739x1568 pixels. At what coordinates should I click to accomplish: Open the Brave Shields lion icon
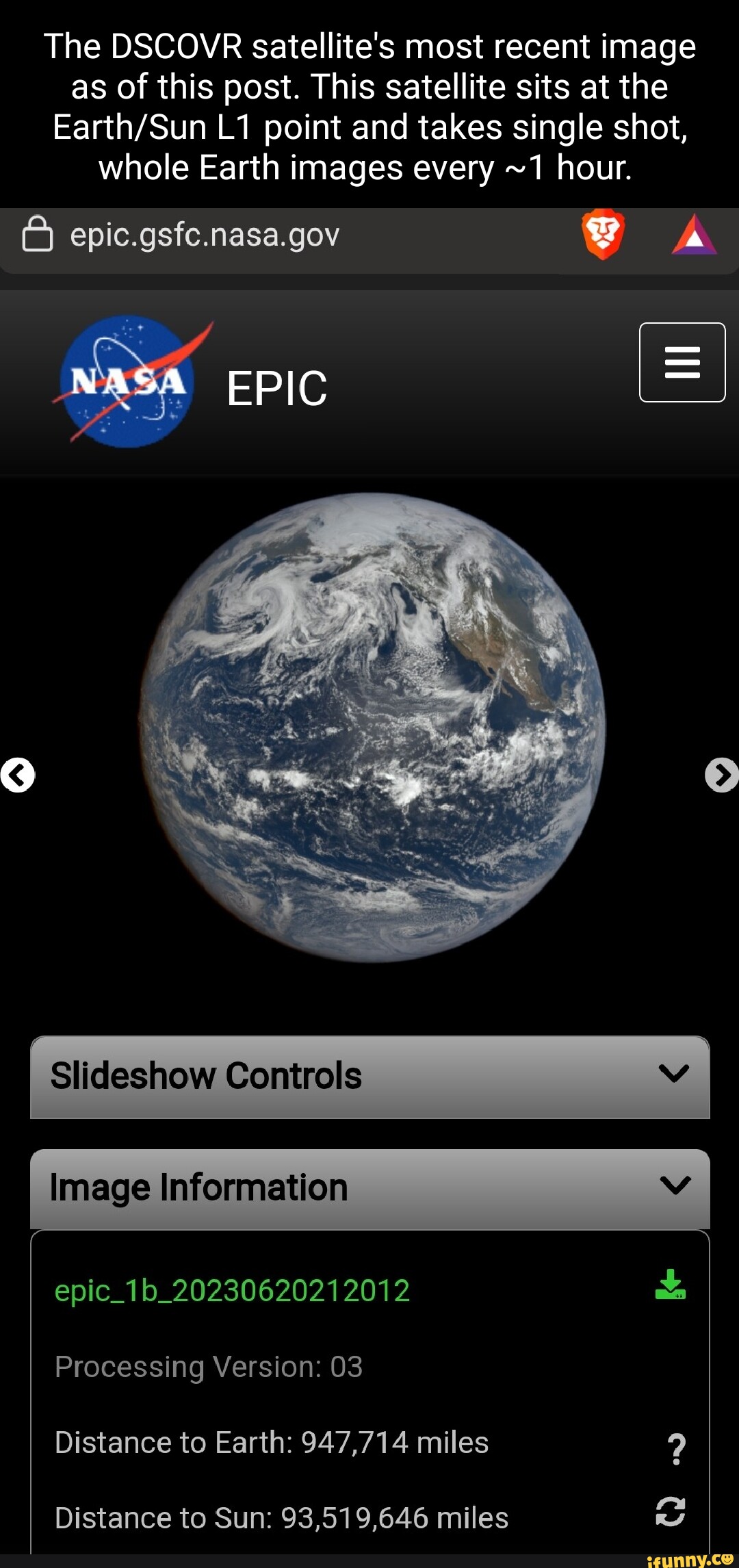coord(603,234)
